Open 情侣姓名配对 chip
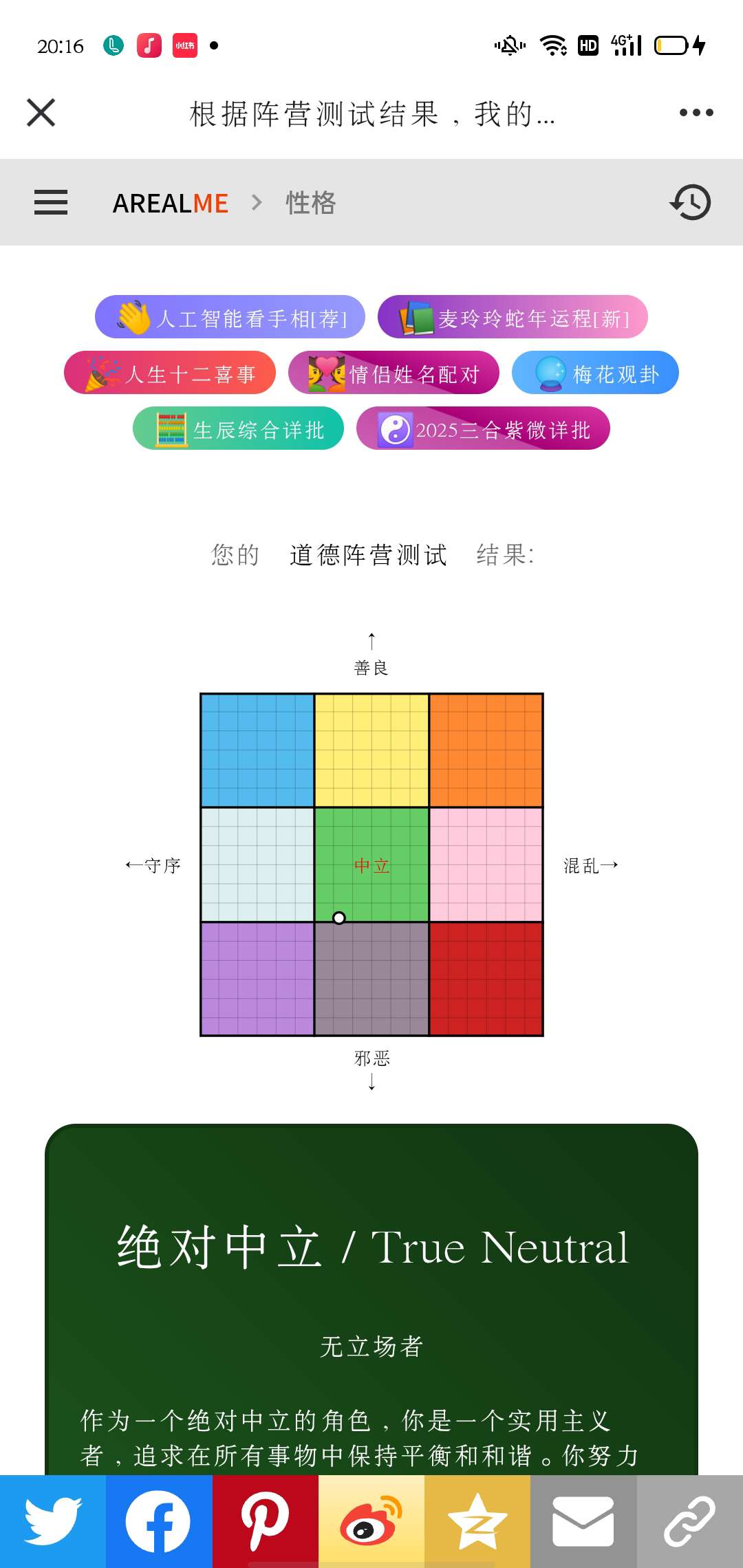This screenshot has height=1568, width=743. point(394,373)
